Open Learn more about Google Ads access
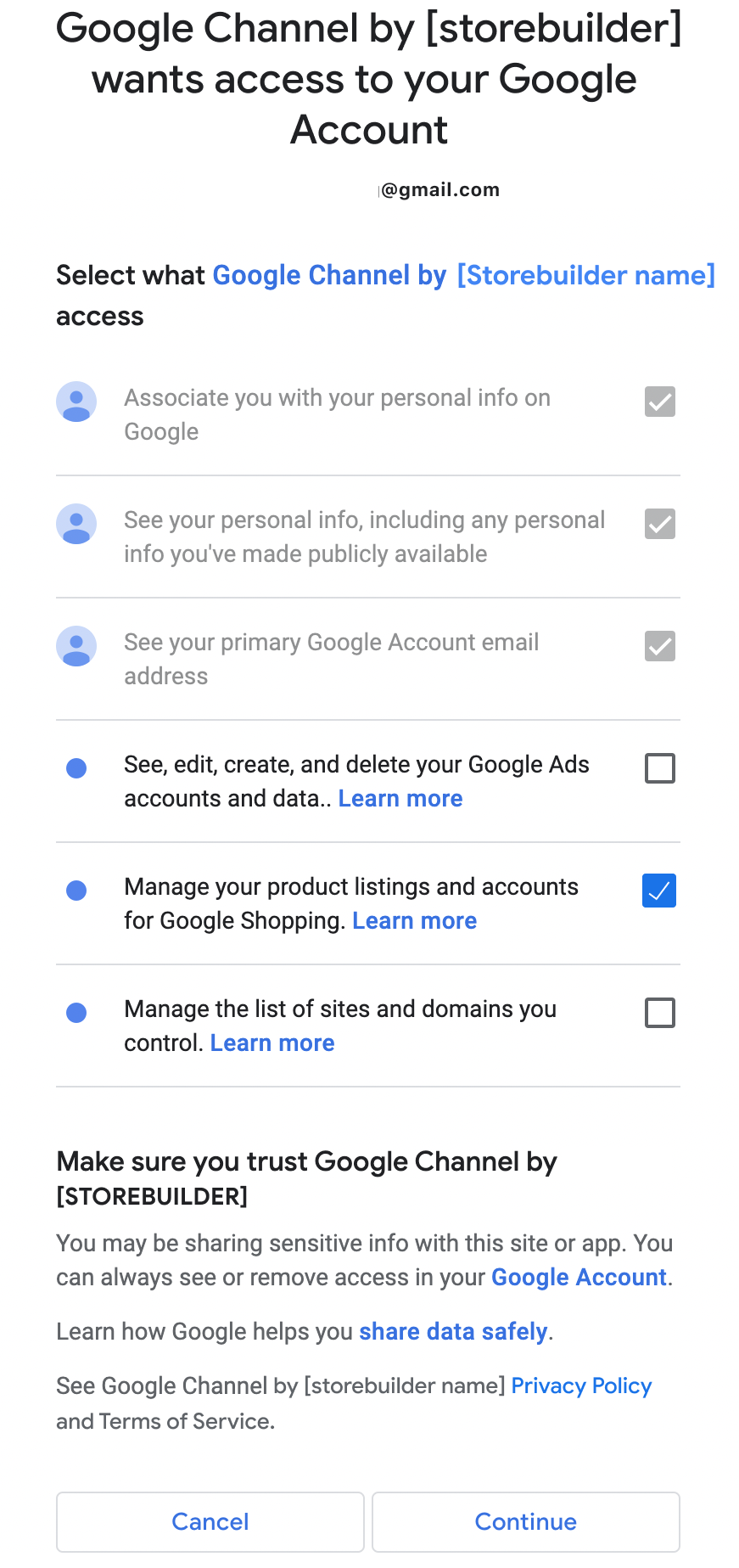The image size is (739, 1568). coord(400,799)
